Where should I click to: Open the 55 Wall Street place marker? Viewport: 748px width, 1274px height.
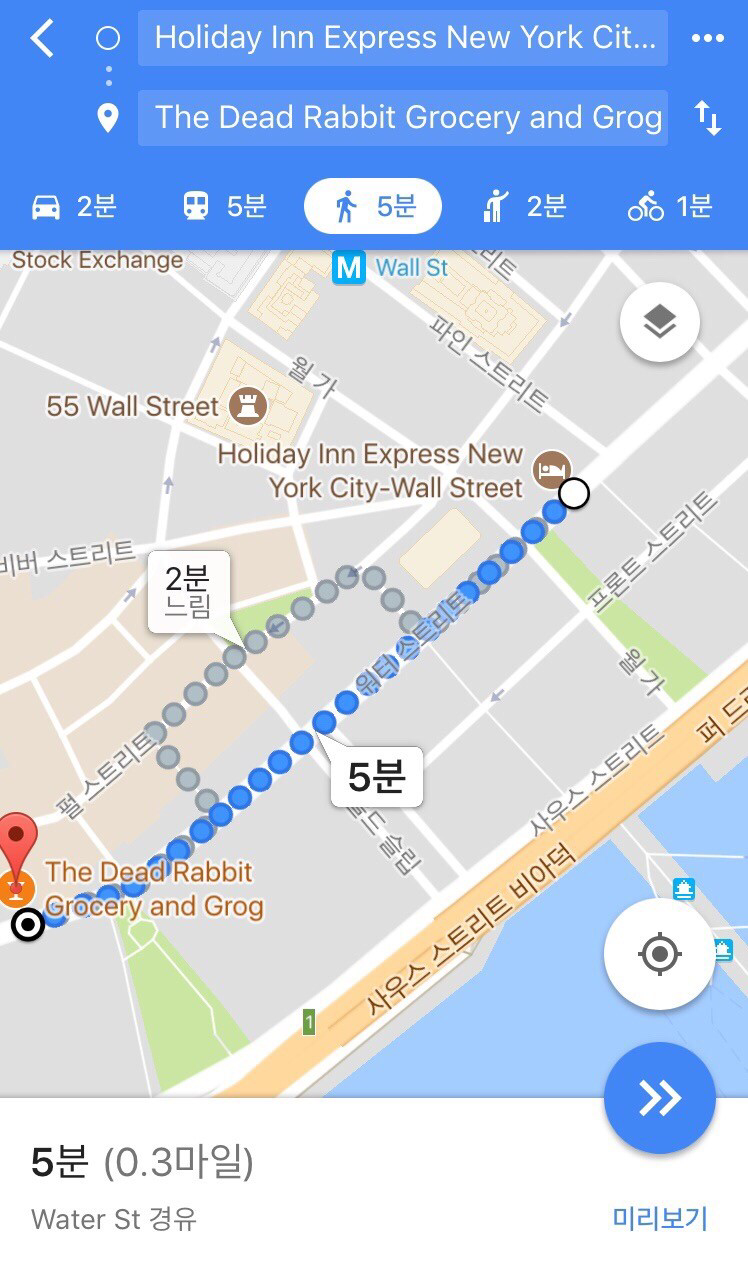click(244, 406)
